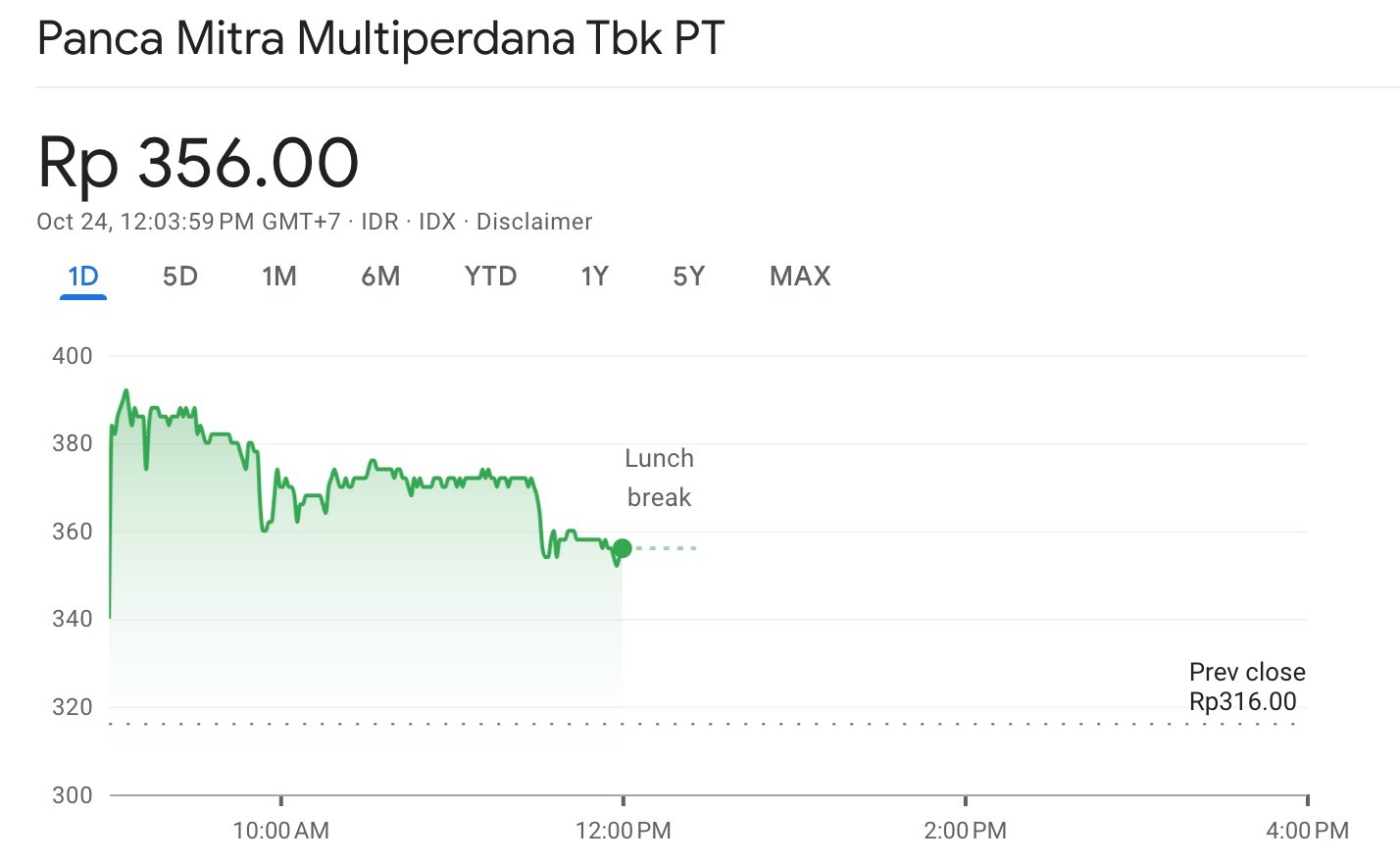Switch to the 5D chart range
1400x865 pixels.
coord(180,277)
